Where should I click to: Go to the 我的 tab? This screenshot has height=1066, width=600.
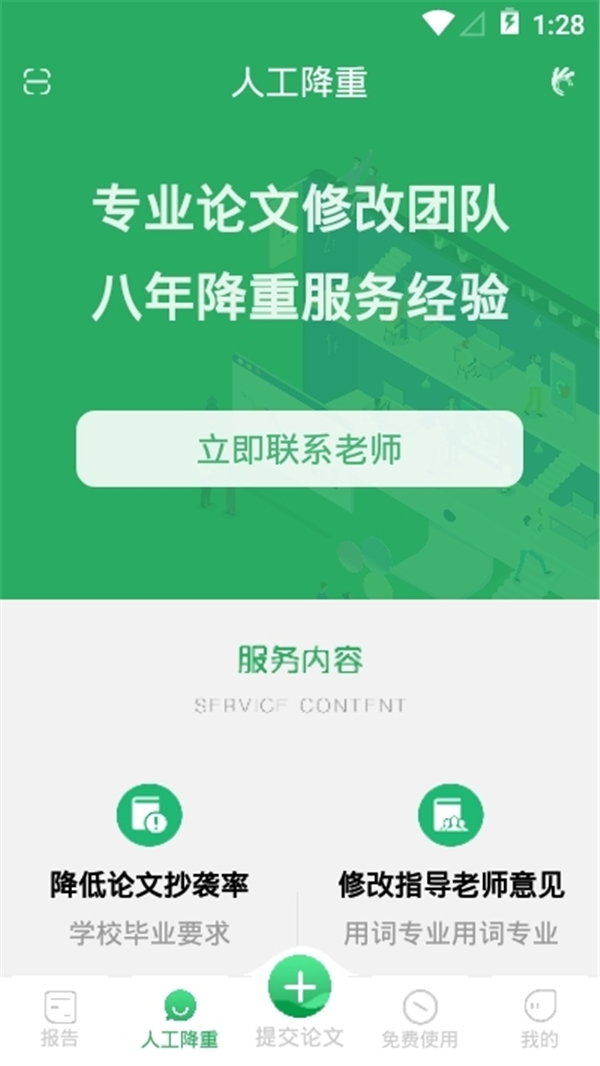(x=540, y=1017)
